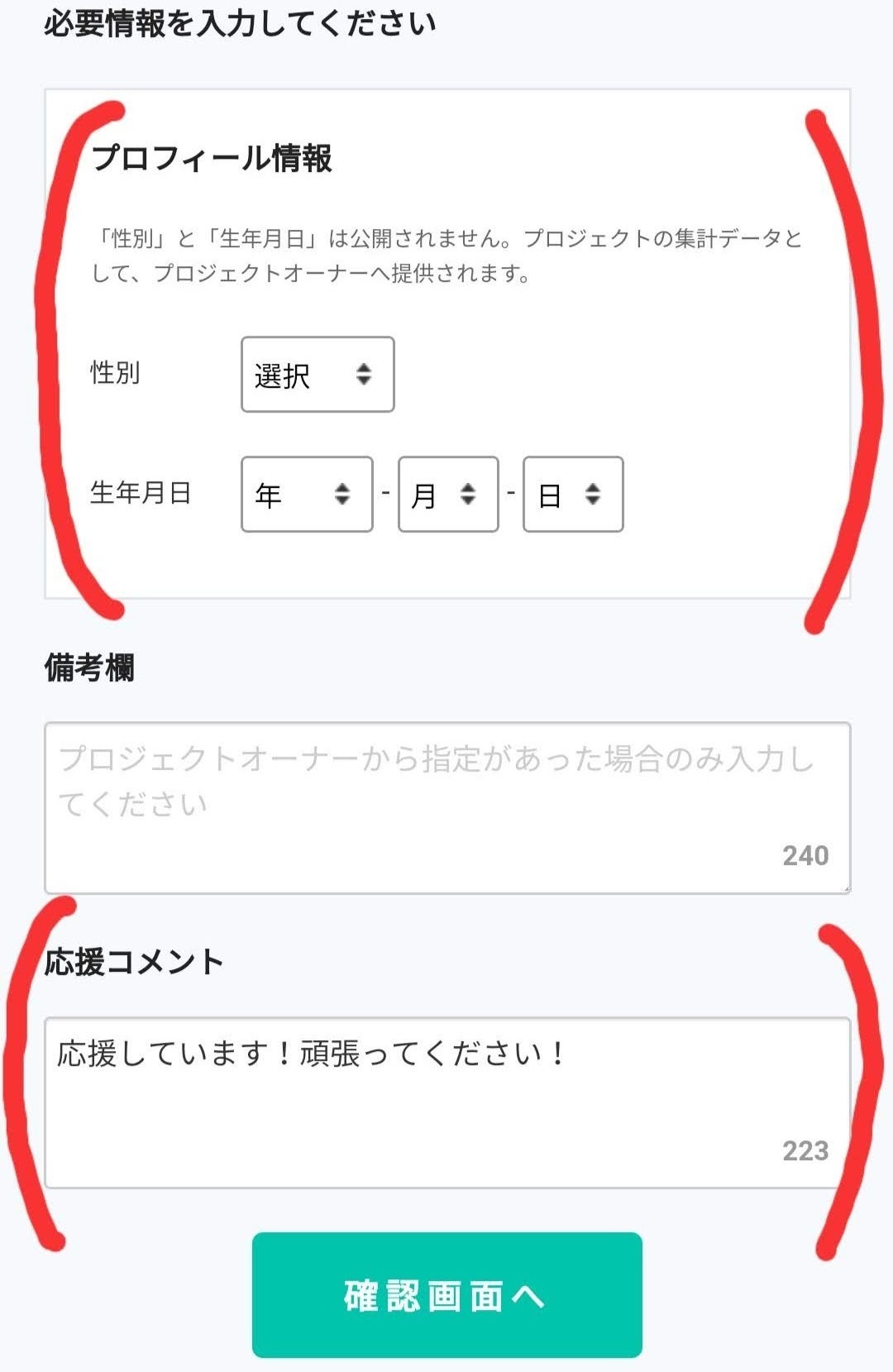This screenshot has width=893, height=1372.
Task: Open the 性別 (gender) dropdown
Action: (x=318, y=375)
